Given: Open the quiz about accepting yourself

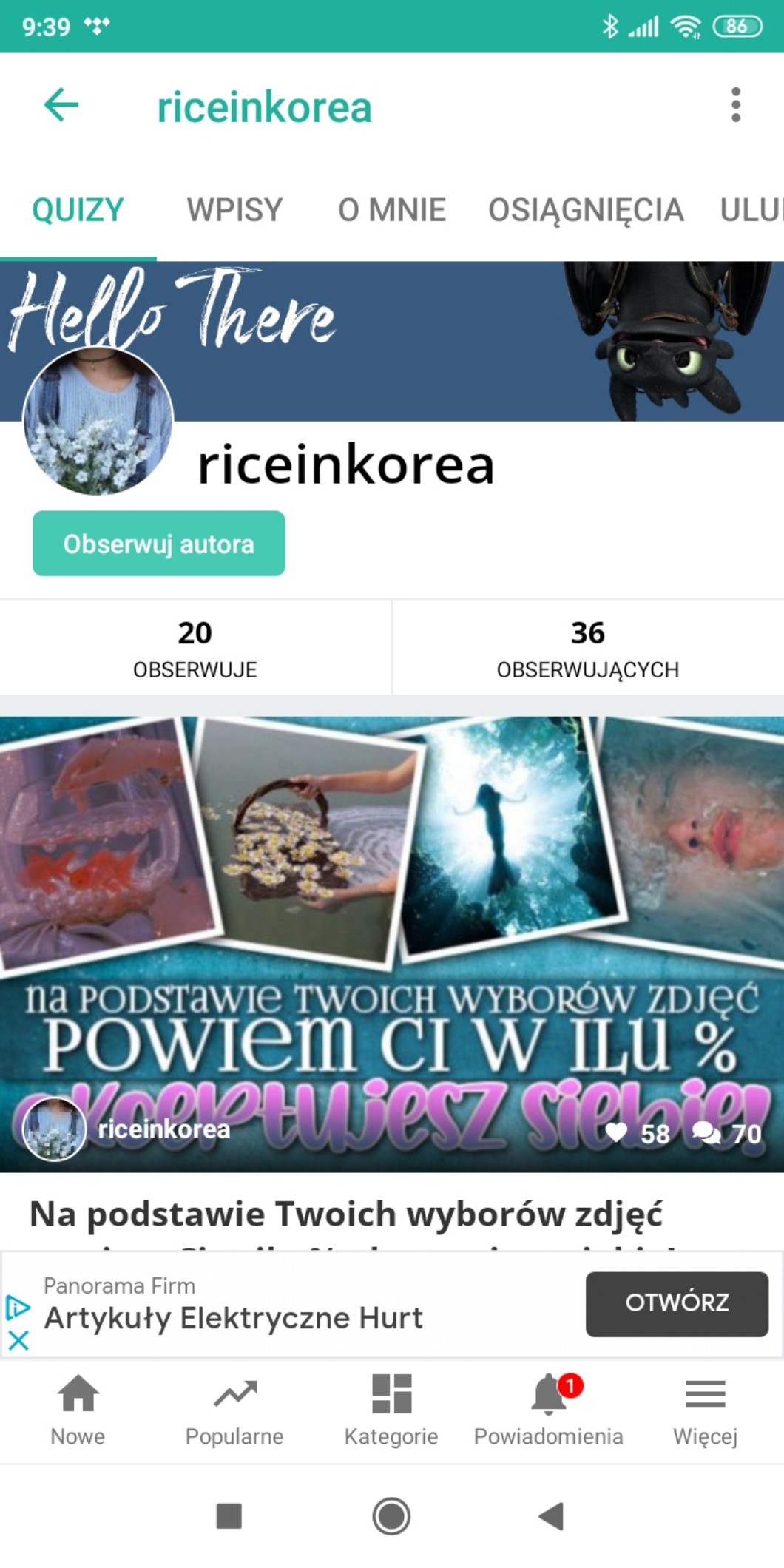Looking at the screenshot, I should [x=392, y=944].
